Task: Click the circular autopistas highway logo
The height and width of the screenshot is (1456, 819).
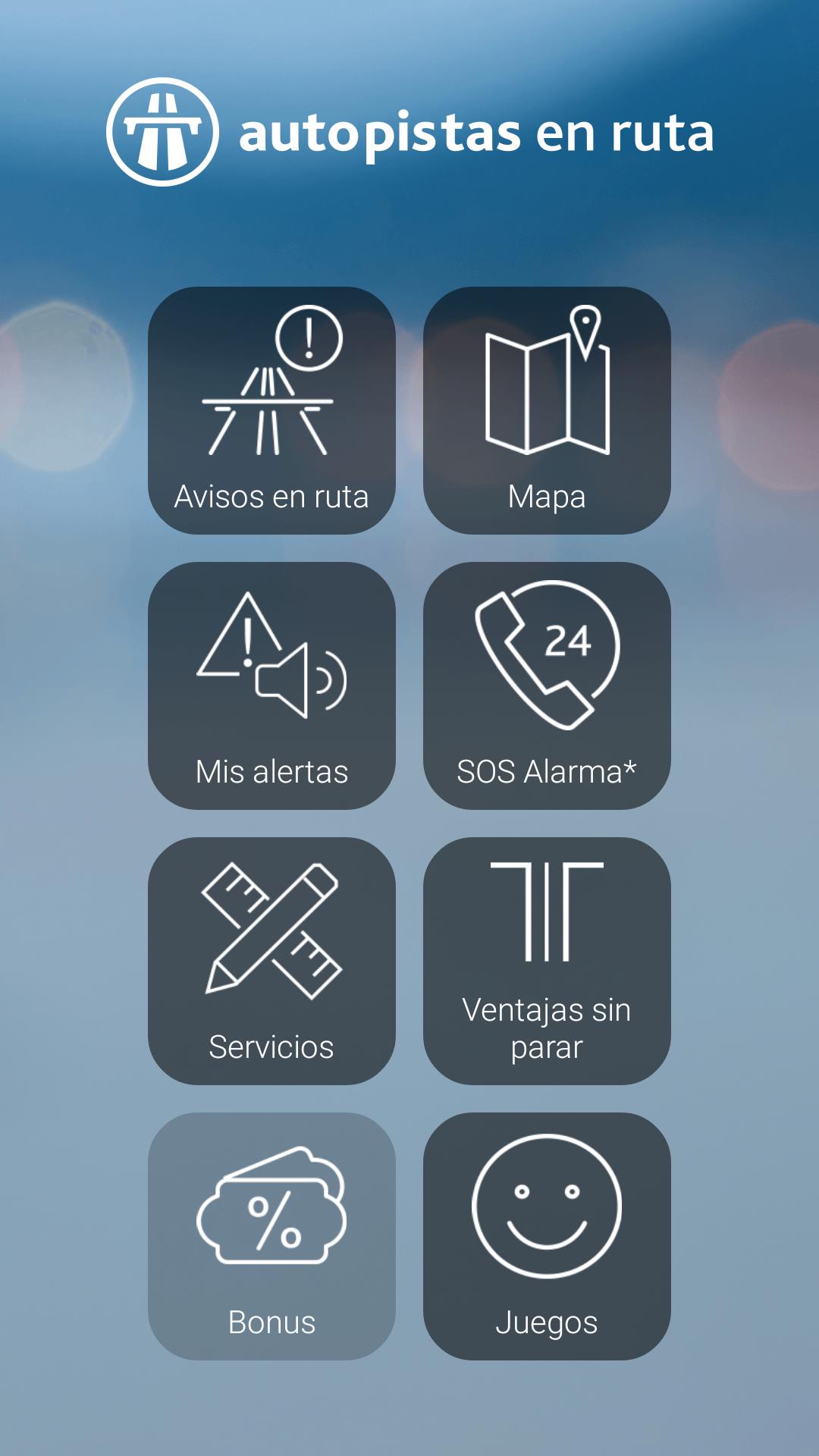Action: [165, 130]
